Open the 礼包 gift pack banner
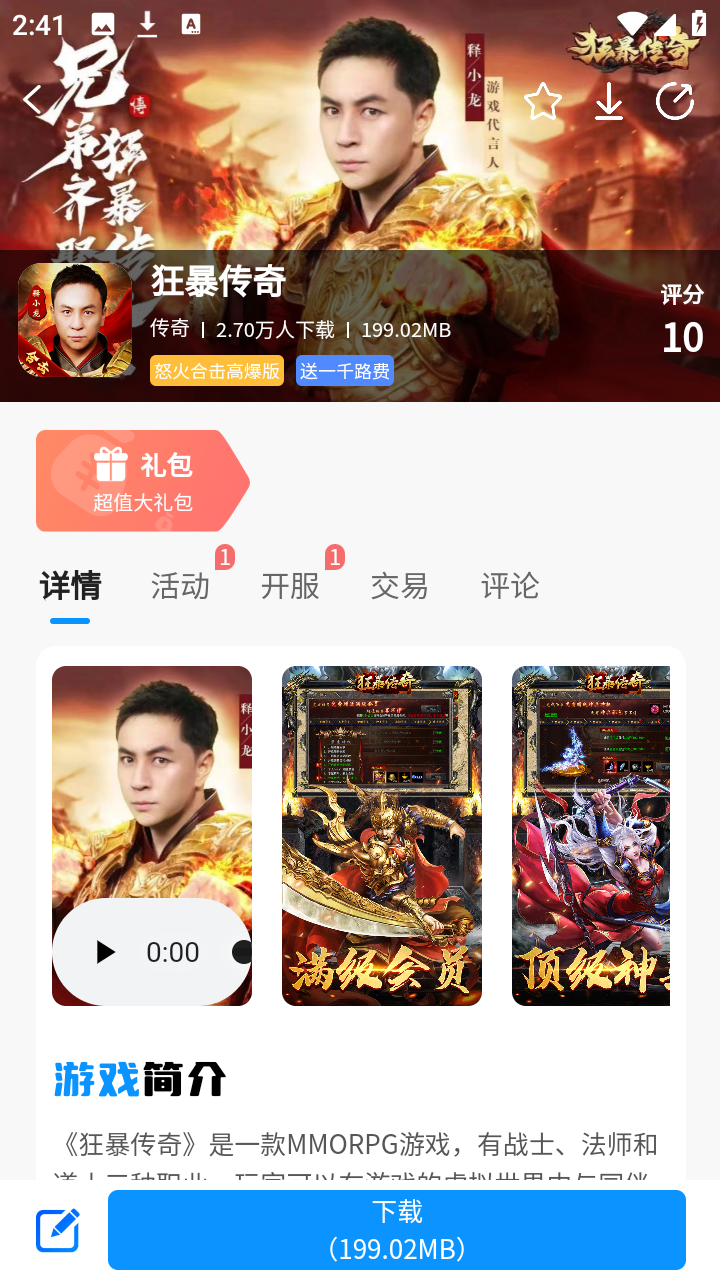720x1280 pixels. click(x=142, y=481)
